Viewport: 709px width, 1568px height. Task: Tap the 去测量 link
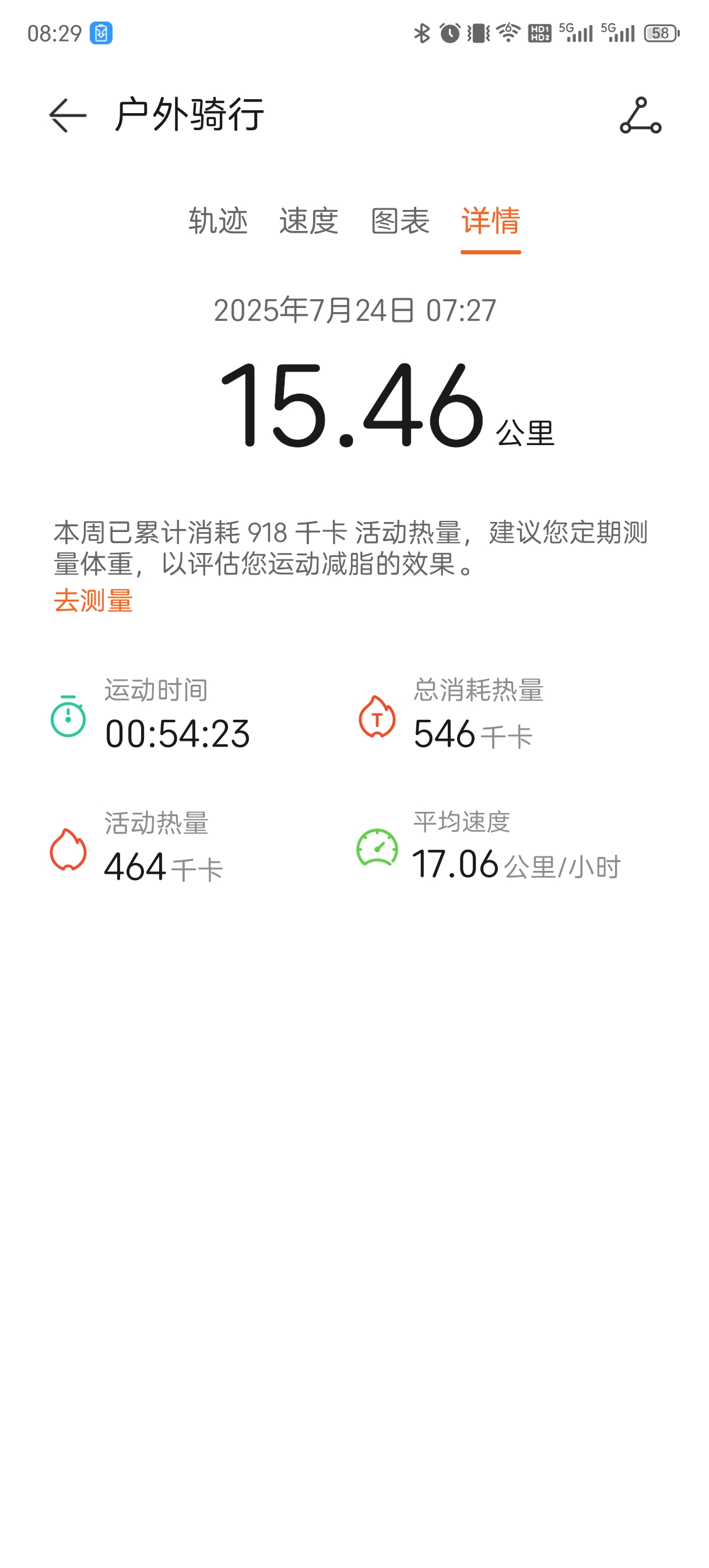tap(93, 601)
